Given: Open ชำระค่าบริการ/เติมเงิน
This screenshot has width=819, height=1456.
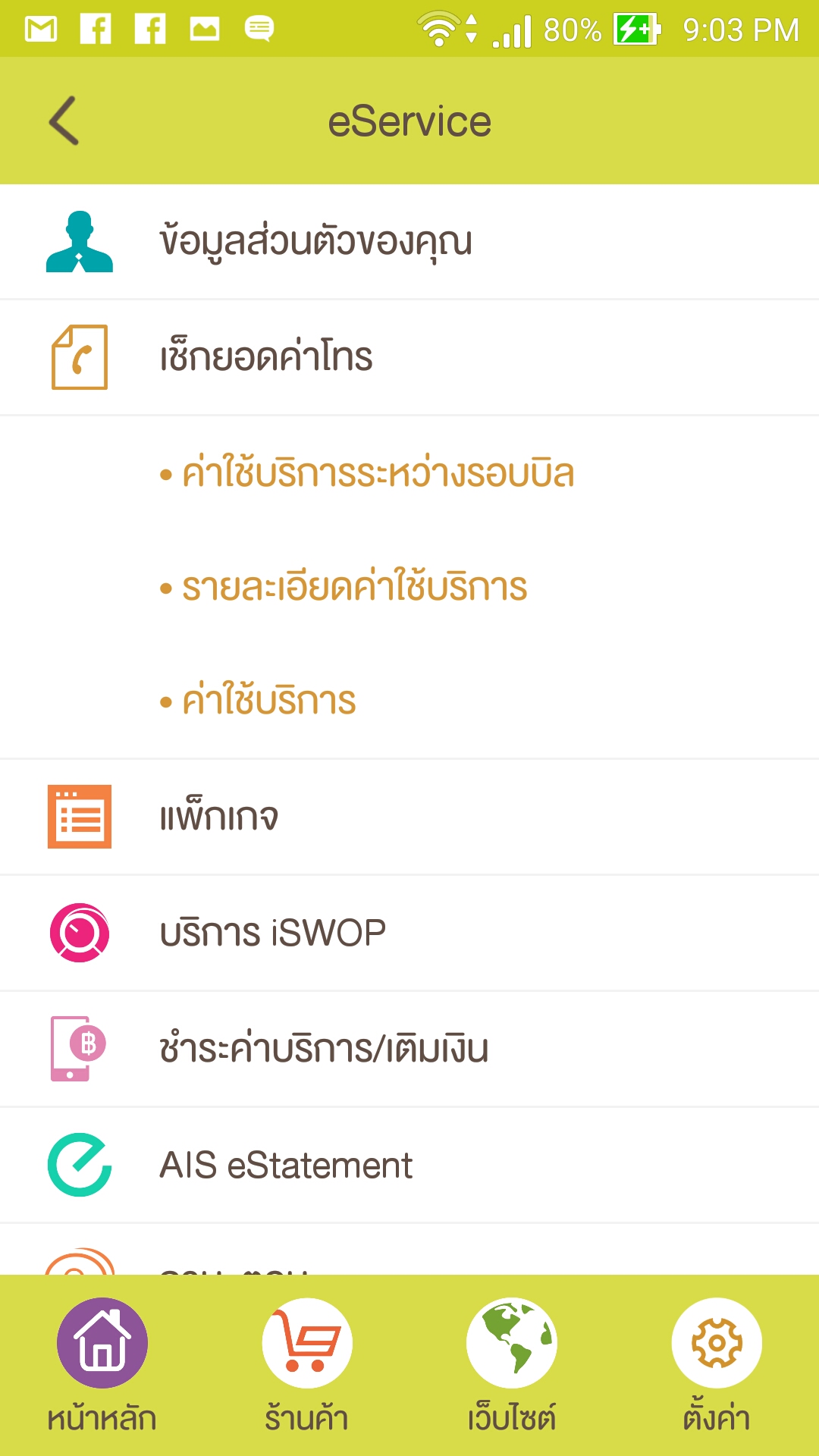Looking at the screenshot, I should click(x=409, y=1049).
